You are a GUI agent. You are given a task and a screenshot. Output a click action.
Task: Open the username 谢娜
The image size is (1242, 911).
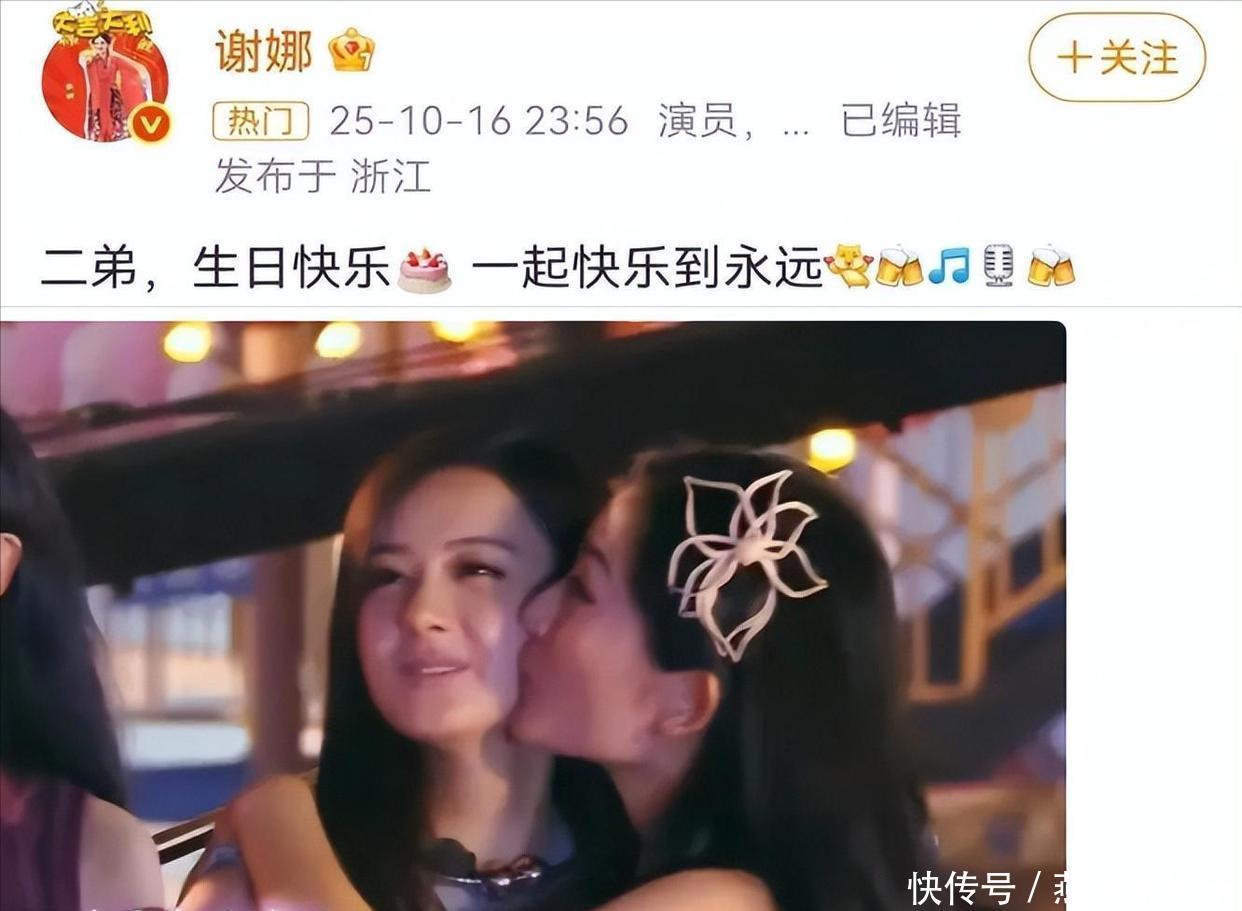point(264,51)
